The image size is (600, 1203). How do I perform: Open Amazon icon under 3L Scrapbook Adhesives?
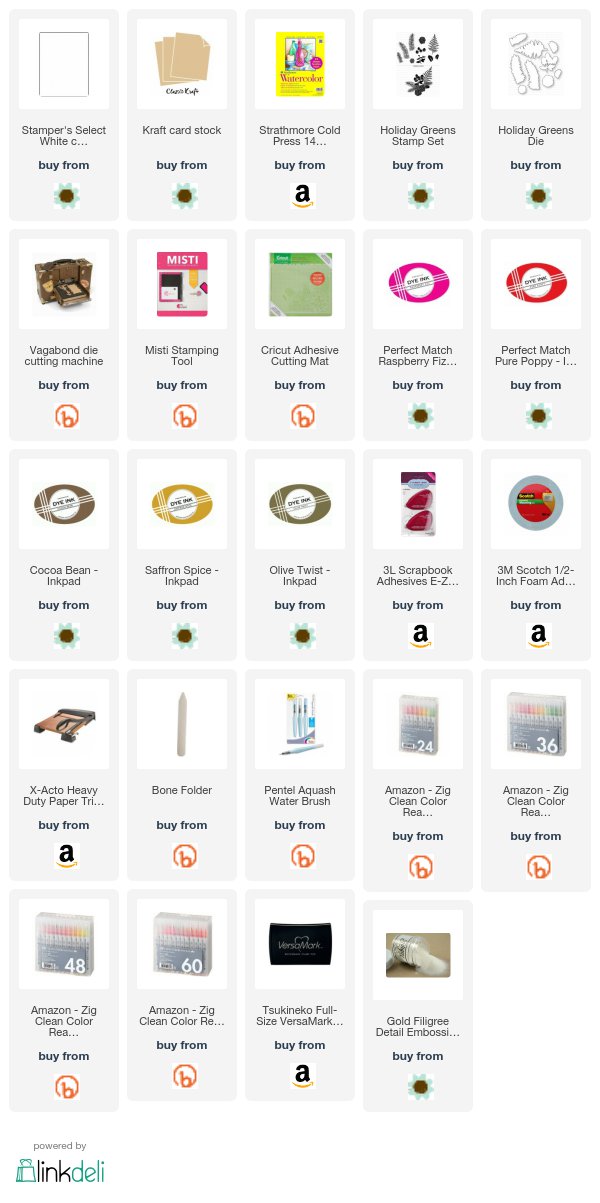418,635
